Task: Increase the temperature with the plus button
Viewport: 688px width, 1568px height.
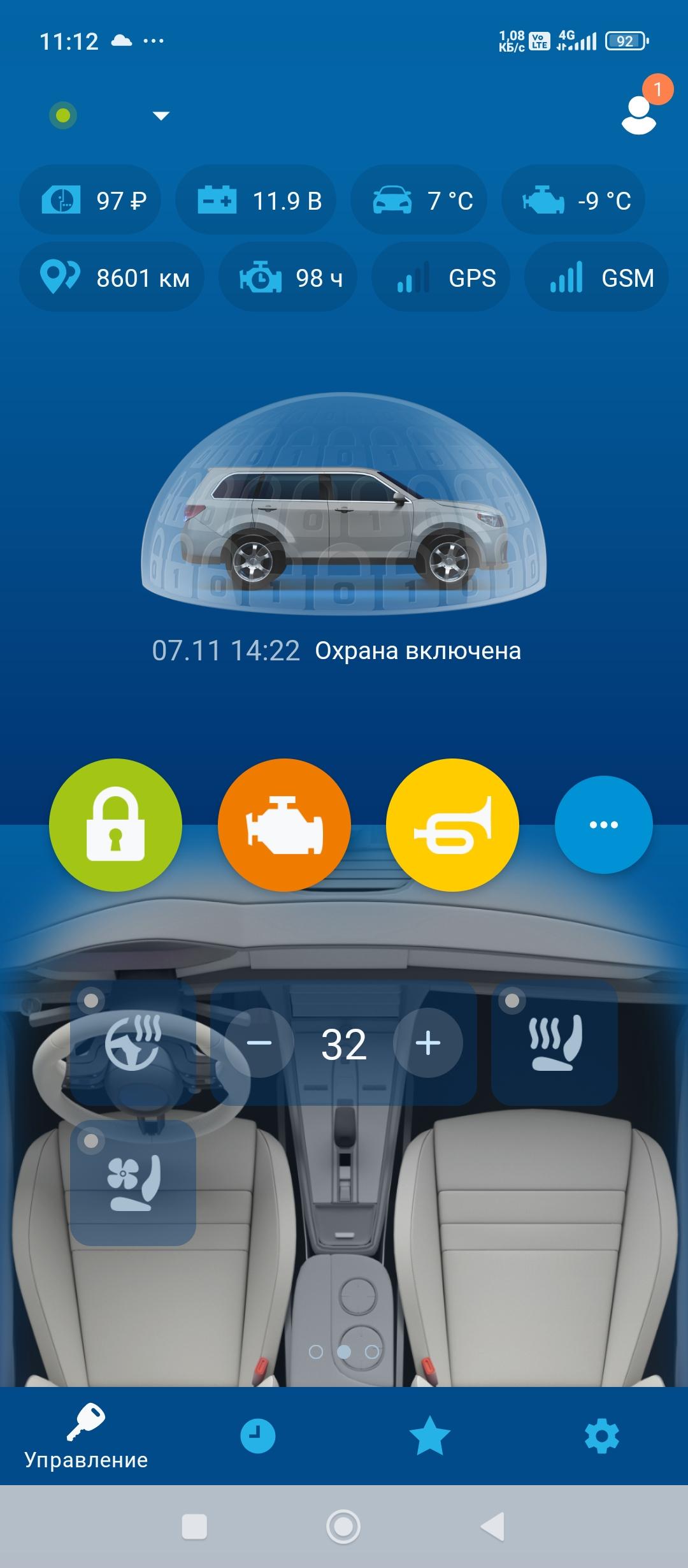Action: point(428,1043)
